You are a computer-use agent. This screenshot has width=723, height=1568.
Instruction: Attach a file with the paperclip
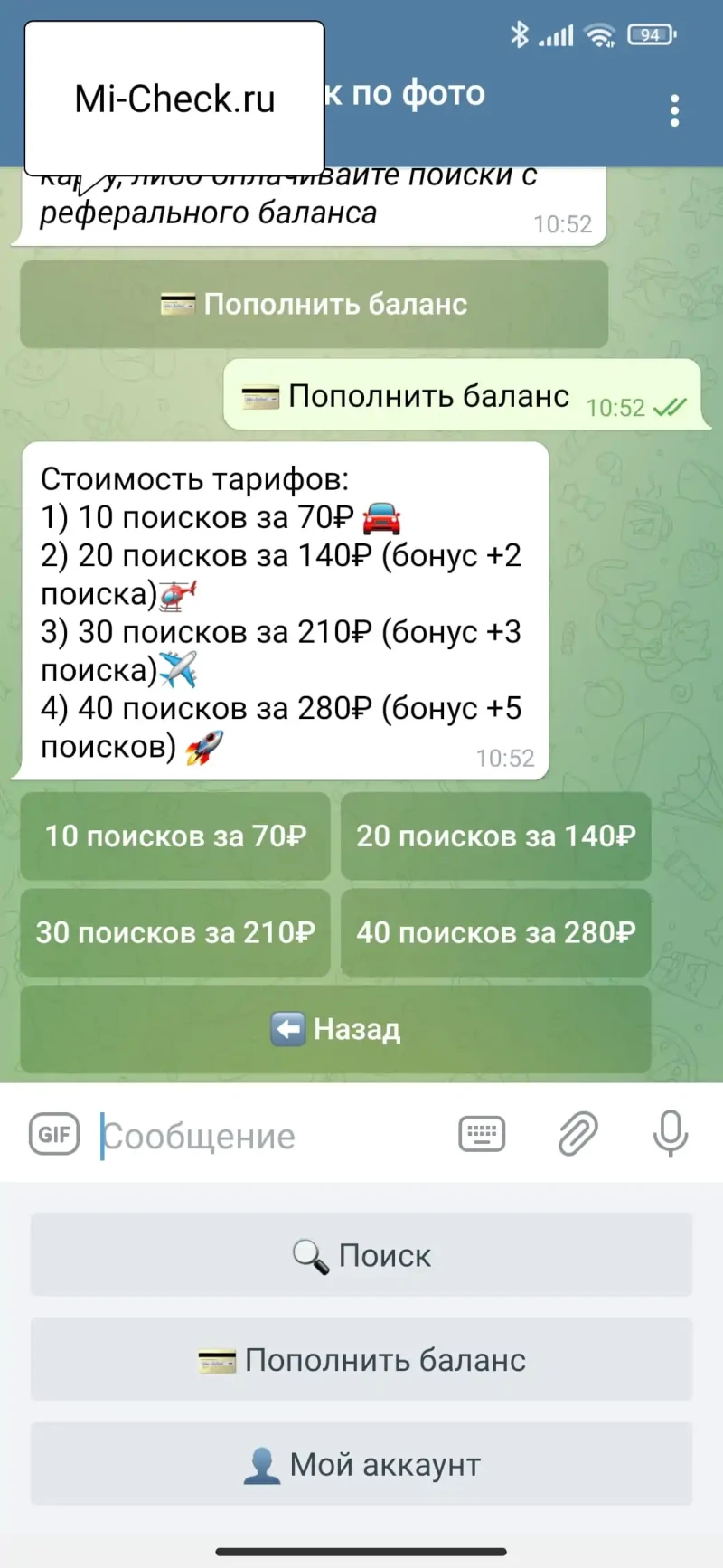[x=577, y=1134]
